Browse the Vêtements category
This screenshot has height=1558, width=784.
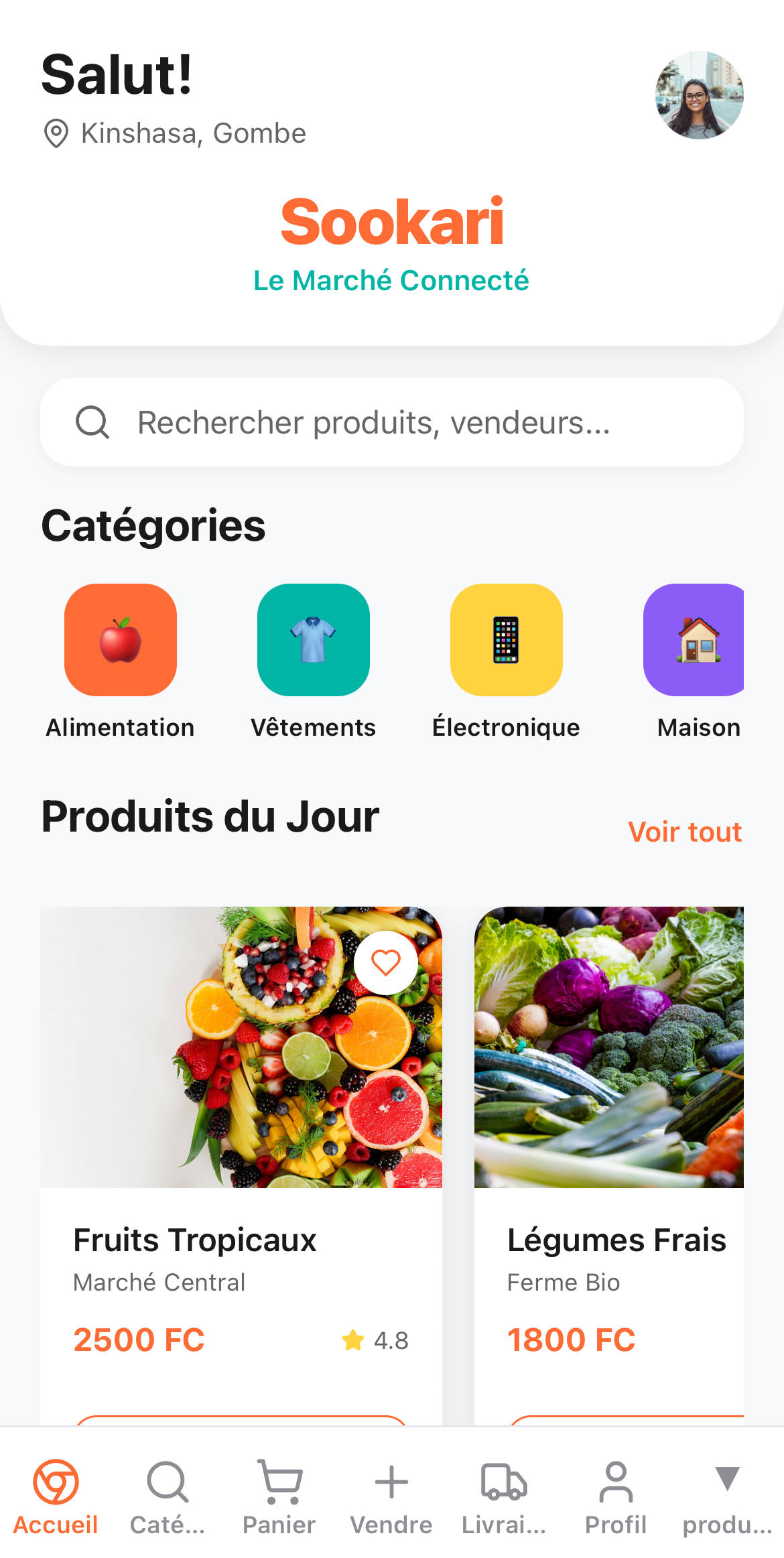click(314, 661)
